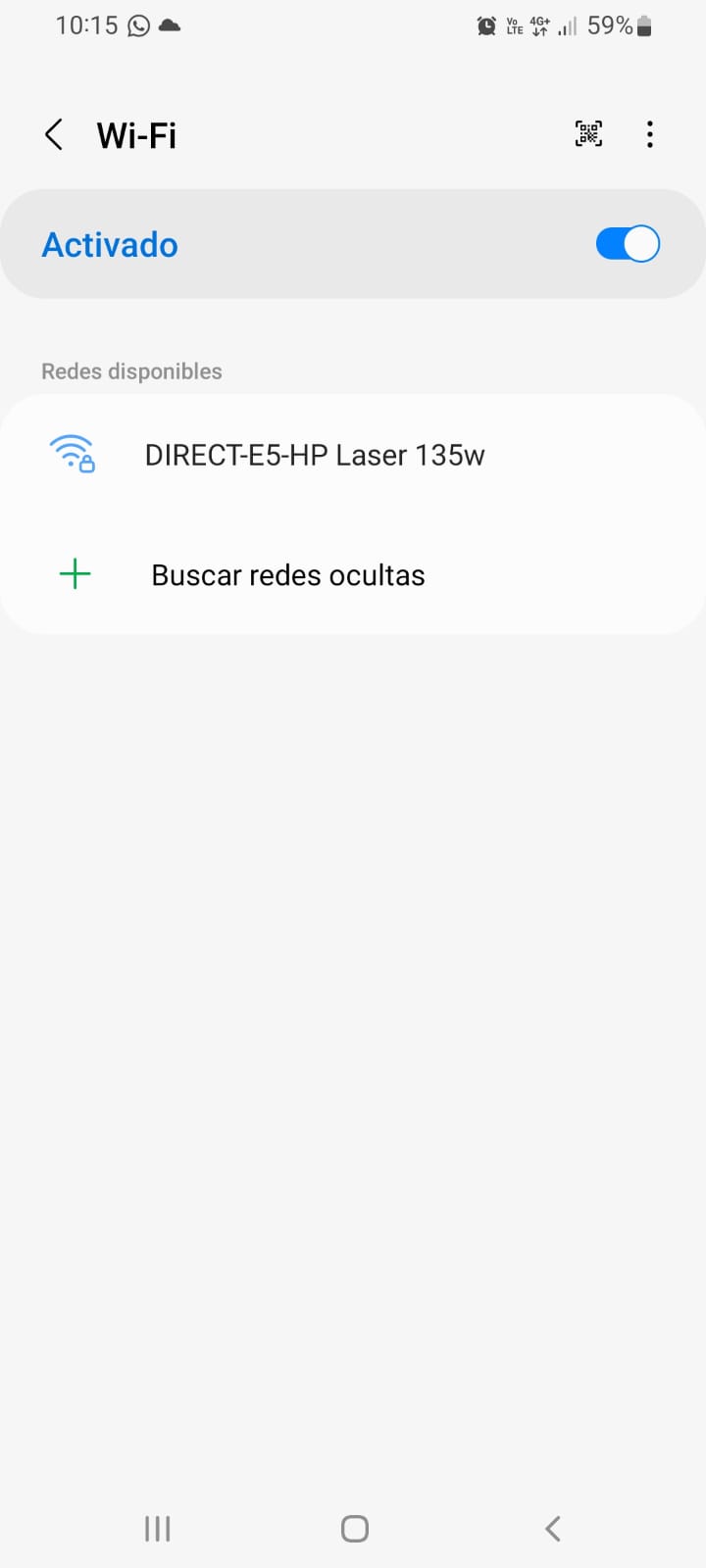706x1568 pixels.
Task: Select Buscar redes ocultas
Action: 287,575
